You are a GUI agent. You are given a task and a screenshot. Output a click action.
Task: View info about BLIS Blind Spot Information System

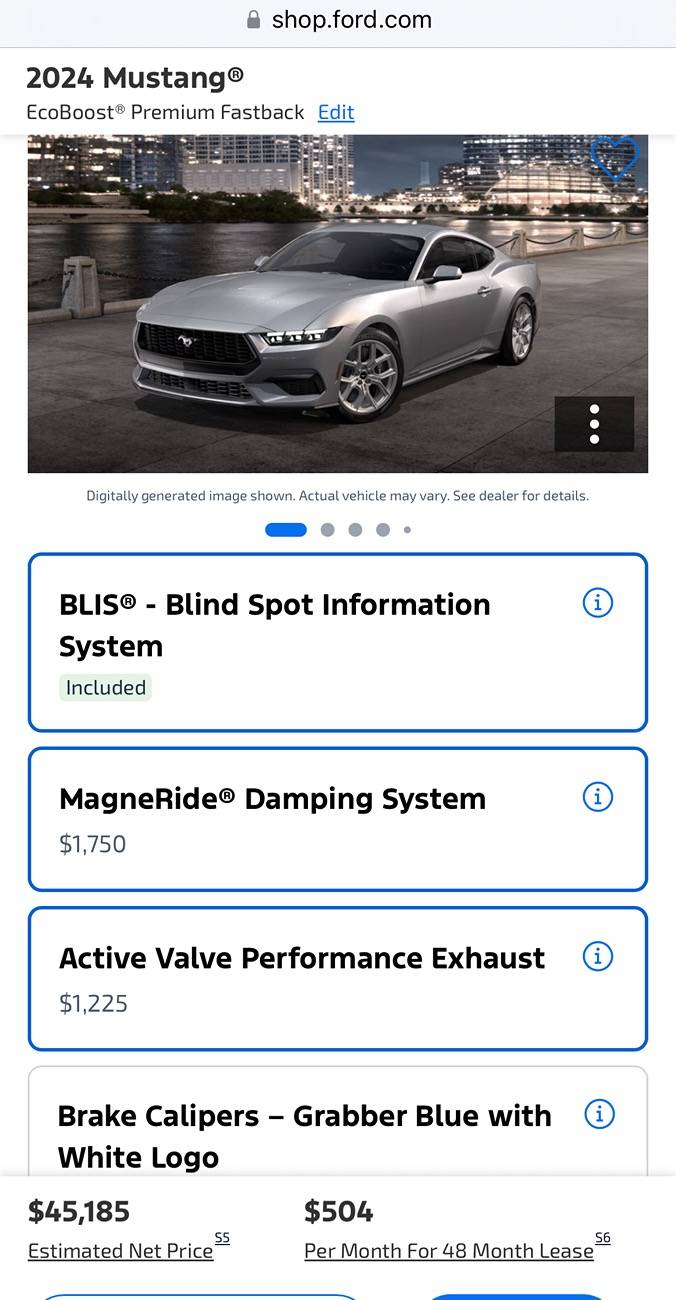pos(597,603)
